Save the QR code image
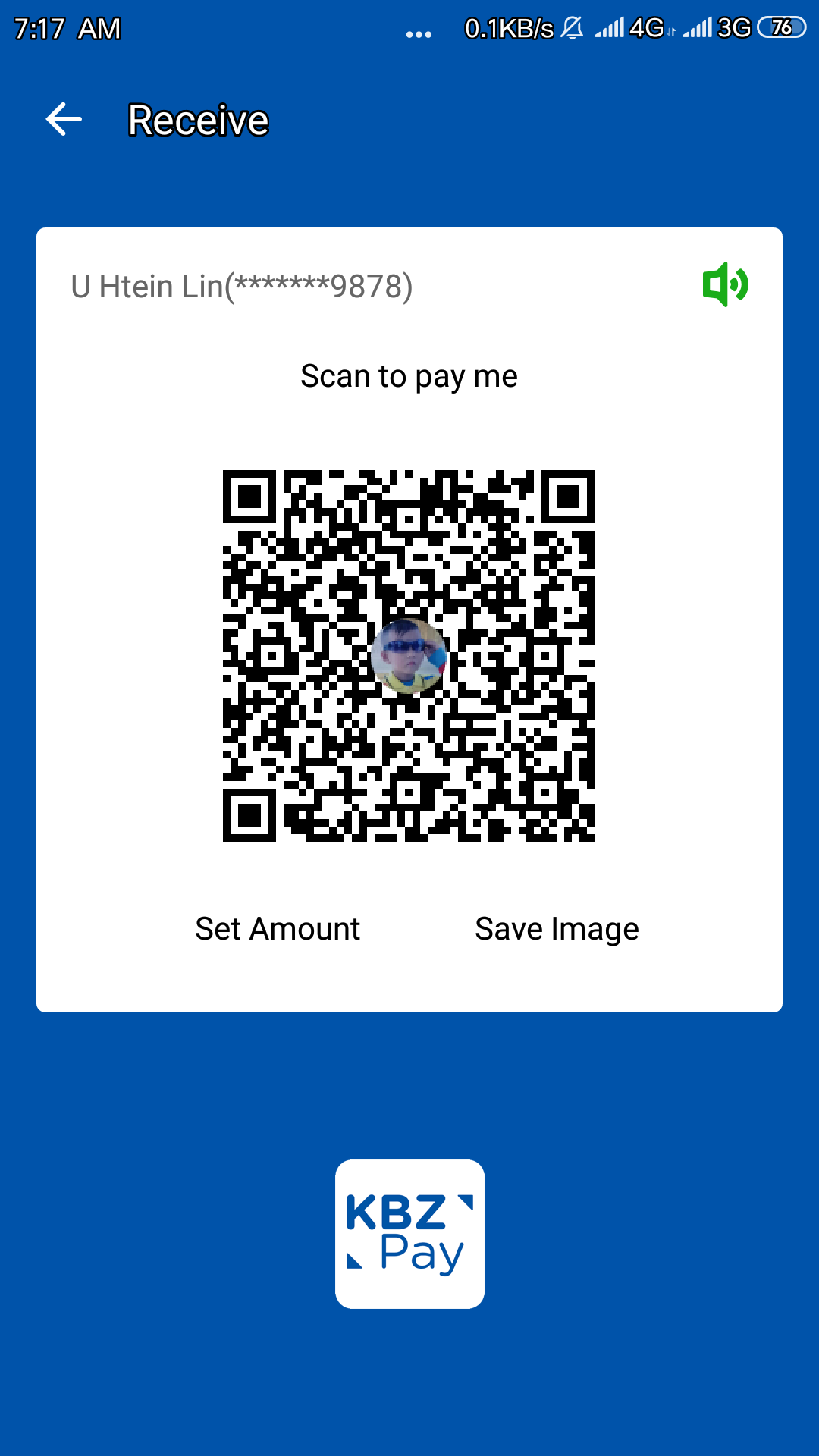Screen dimensions: 819x1456 click(557, 928)
